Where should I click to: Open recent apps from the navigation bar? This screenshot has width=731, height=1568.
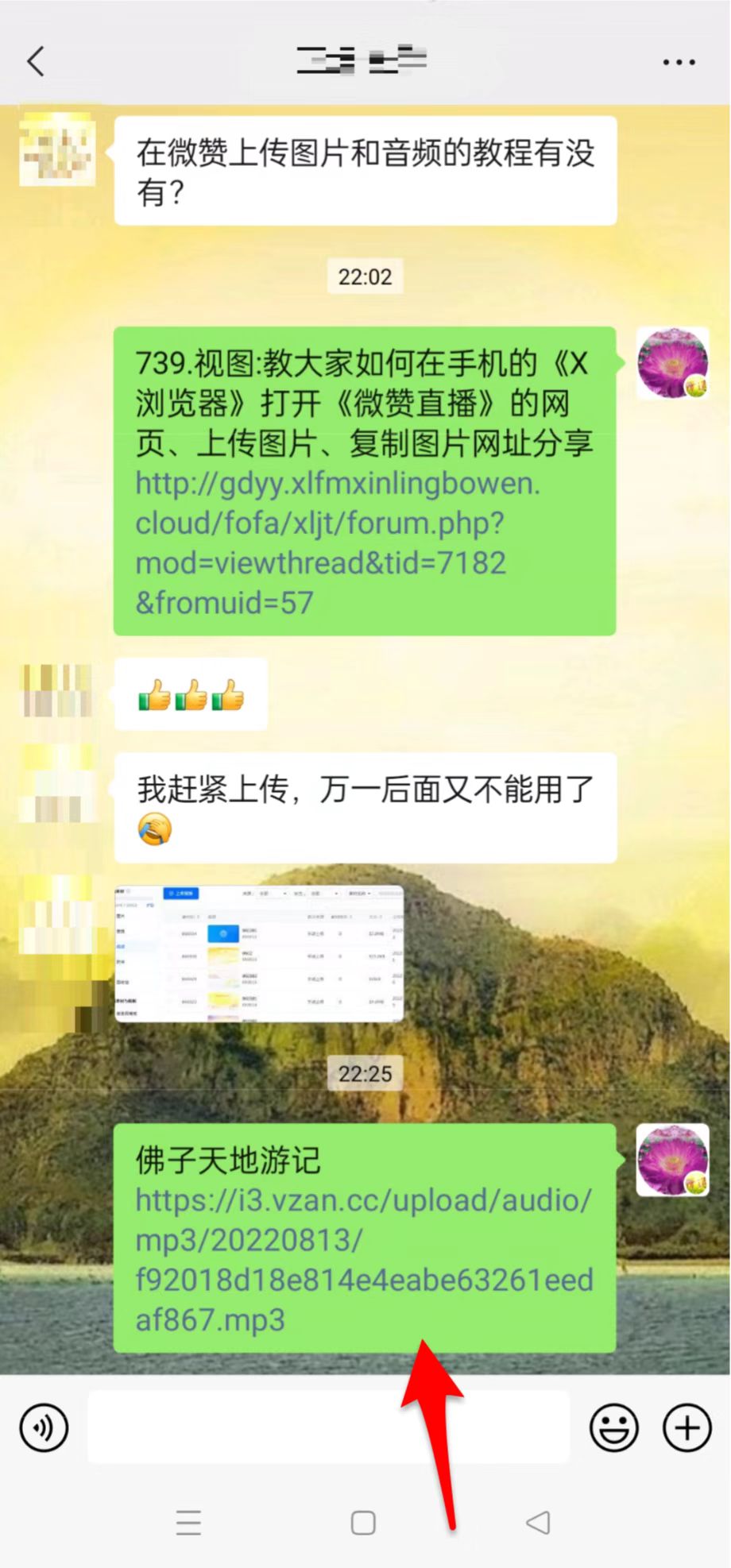pyautogui.click(x=188, y=1522)
